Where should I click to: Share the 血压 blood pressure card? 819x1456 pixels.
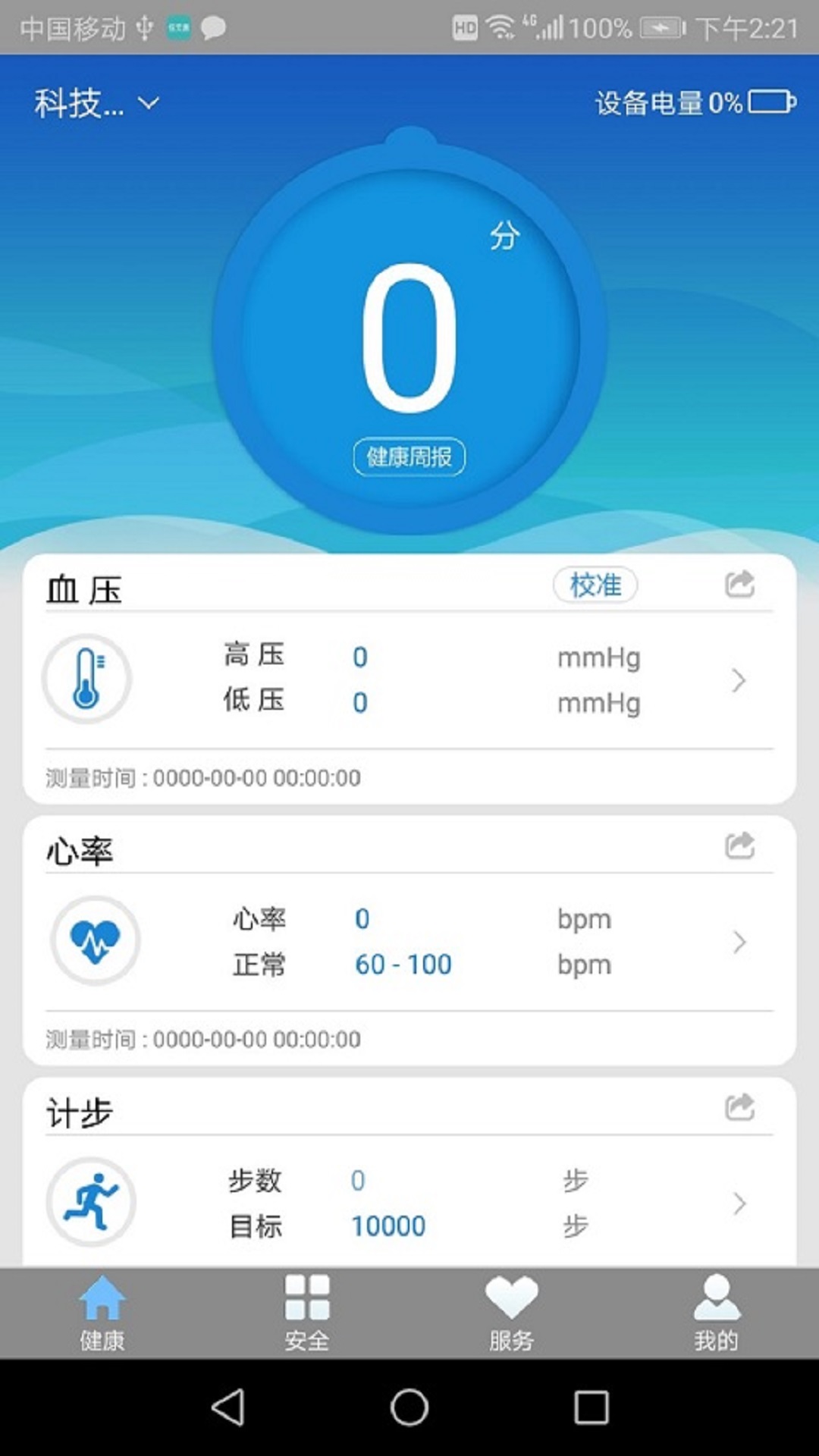(x=739, y=585)
